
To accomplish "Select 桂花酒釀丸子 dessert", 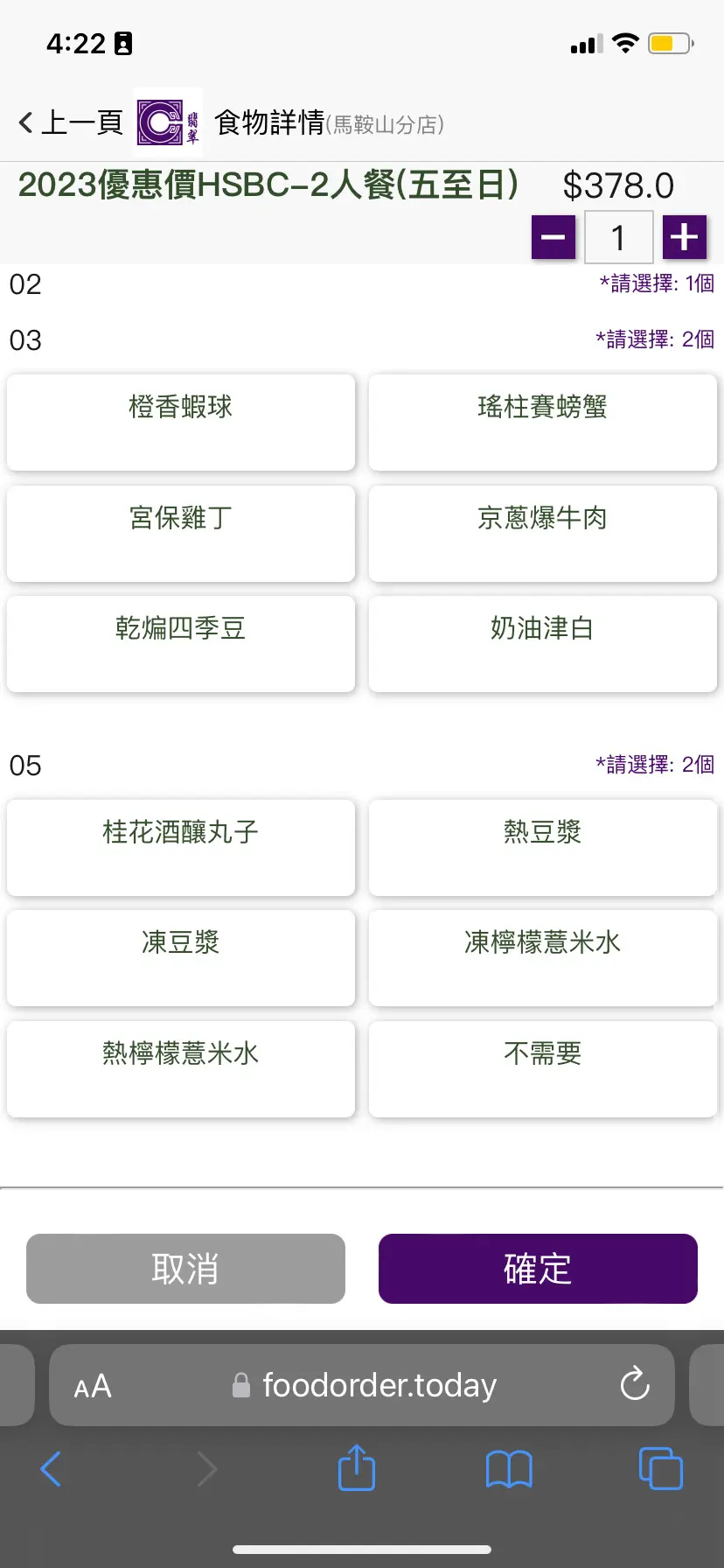I will (181, 848).
